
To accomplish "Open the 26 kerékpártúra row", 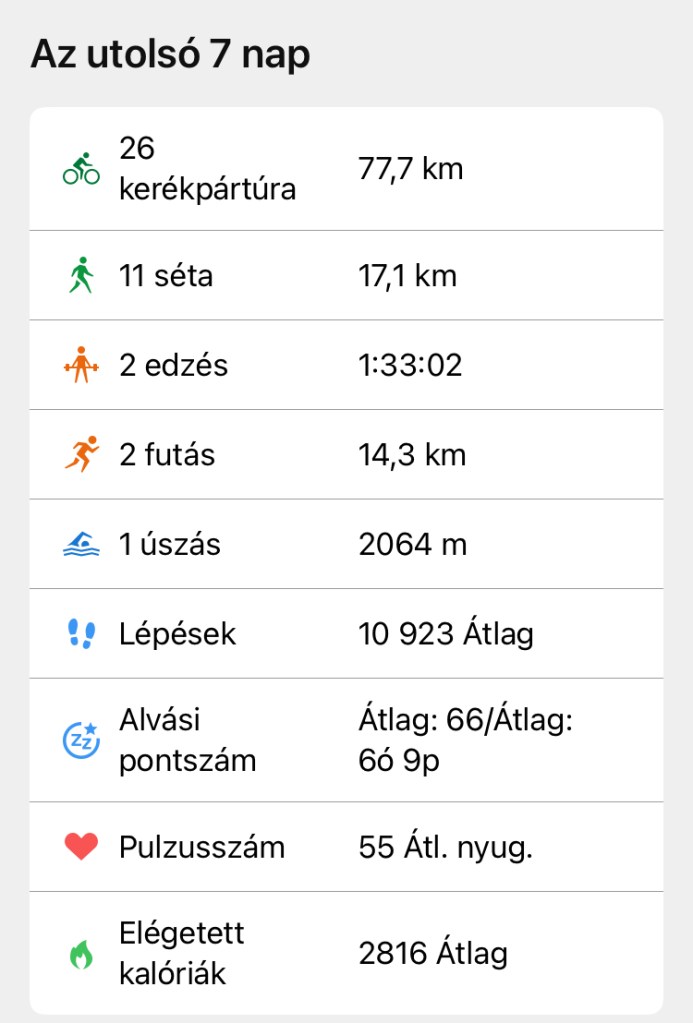I will pyautogui.click(x=346, y=169).
